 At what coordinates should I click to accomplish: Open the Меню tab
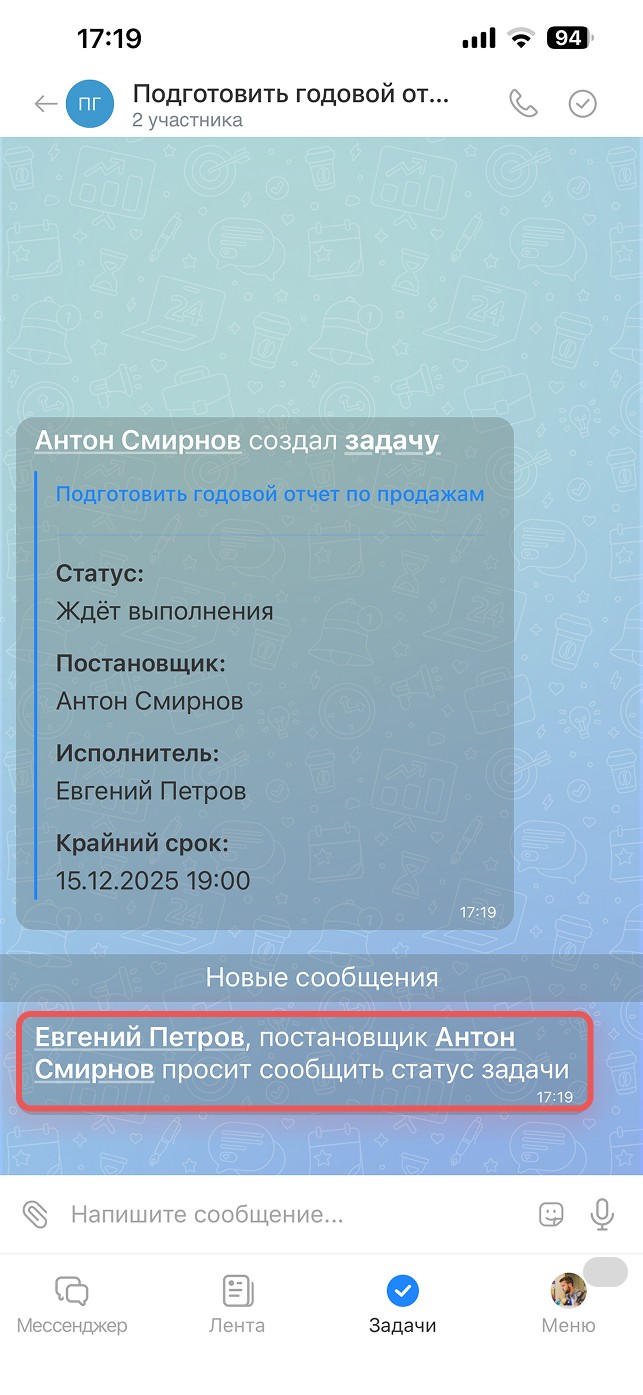568,1303
